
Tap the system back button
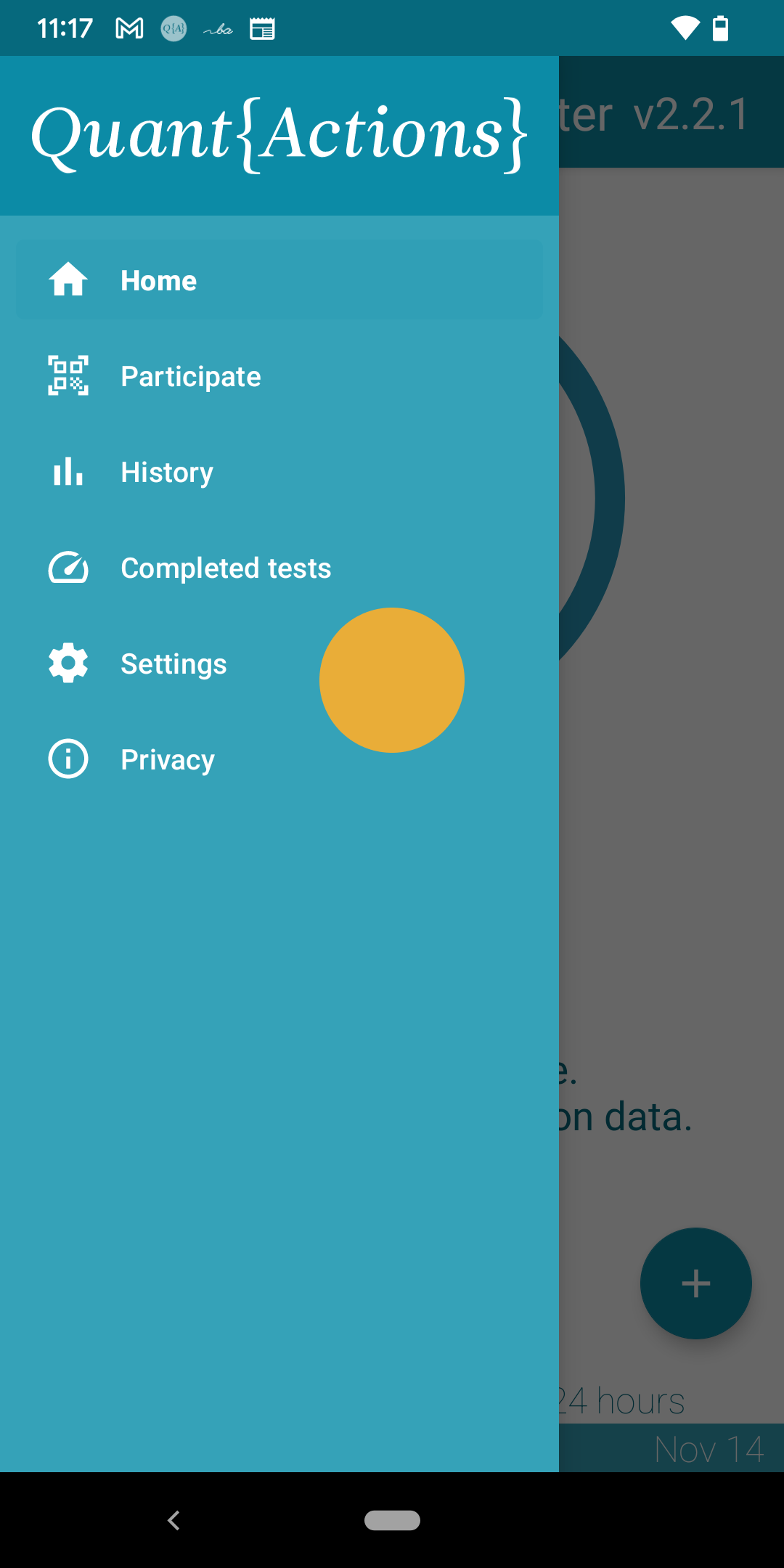pyautogui.click(x=173, y=1520)
